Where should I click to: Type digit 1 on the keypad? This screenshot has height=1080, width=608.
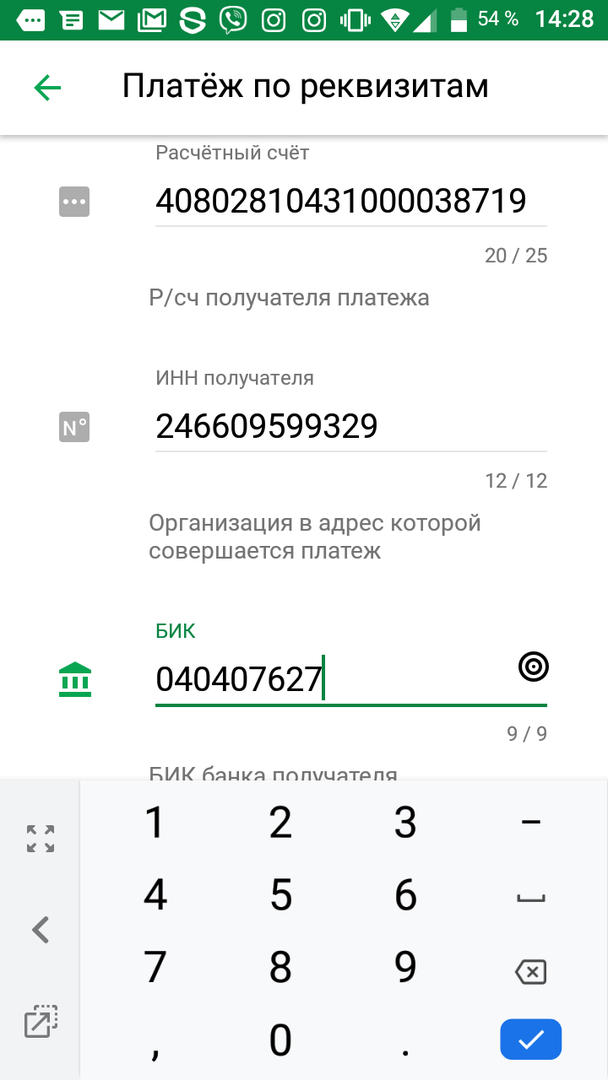[155, 823]
